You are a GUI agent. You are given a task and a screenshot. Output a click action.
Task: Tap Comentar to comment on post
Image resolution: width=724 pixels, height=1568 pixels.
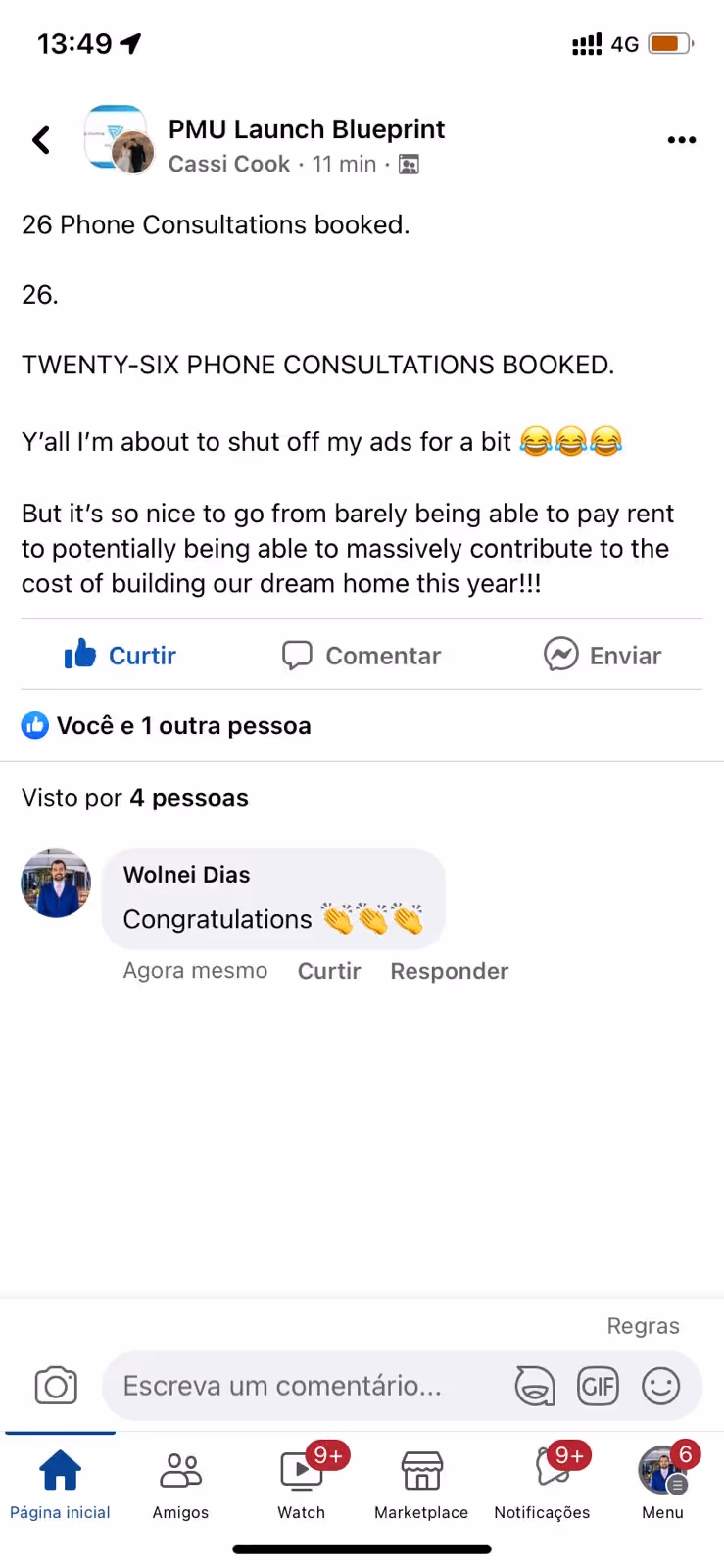(362, 655)
